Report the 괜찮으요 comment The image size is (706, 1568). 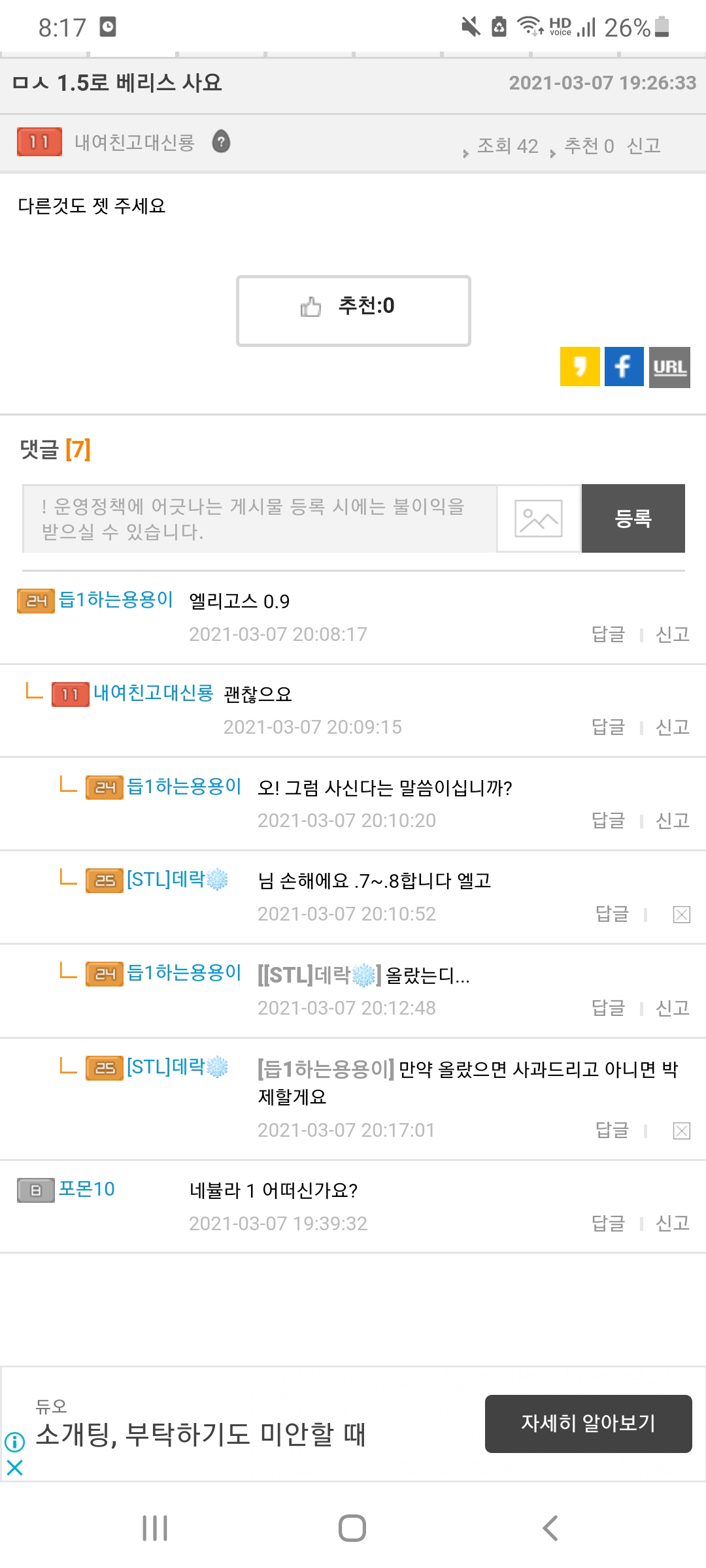tap(672, 727)
